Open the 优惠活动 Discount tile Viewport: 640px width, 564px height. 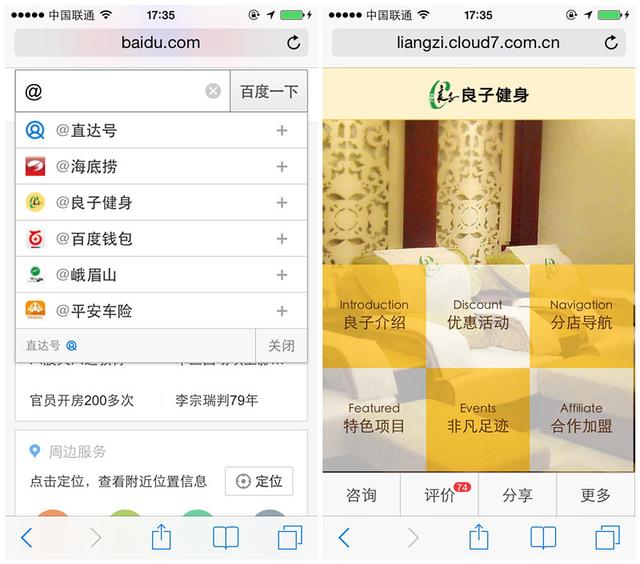point(478,315)
